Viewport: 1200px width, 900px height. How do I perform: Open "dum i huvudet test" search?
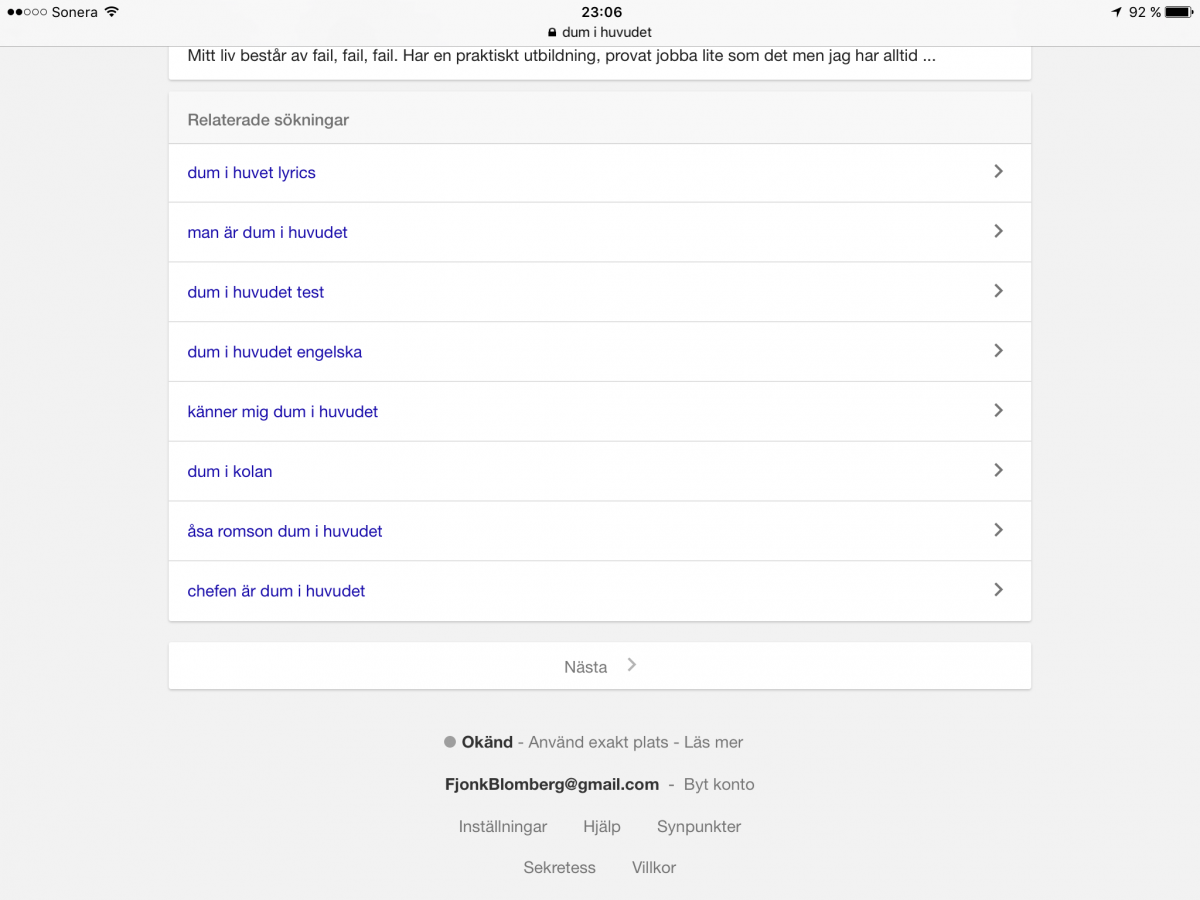click(600, 292)
